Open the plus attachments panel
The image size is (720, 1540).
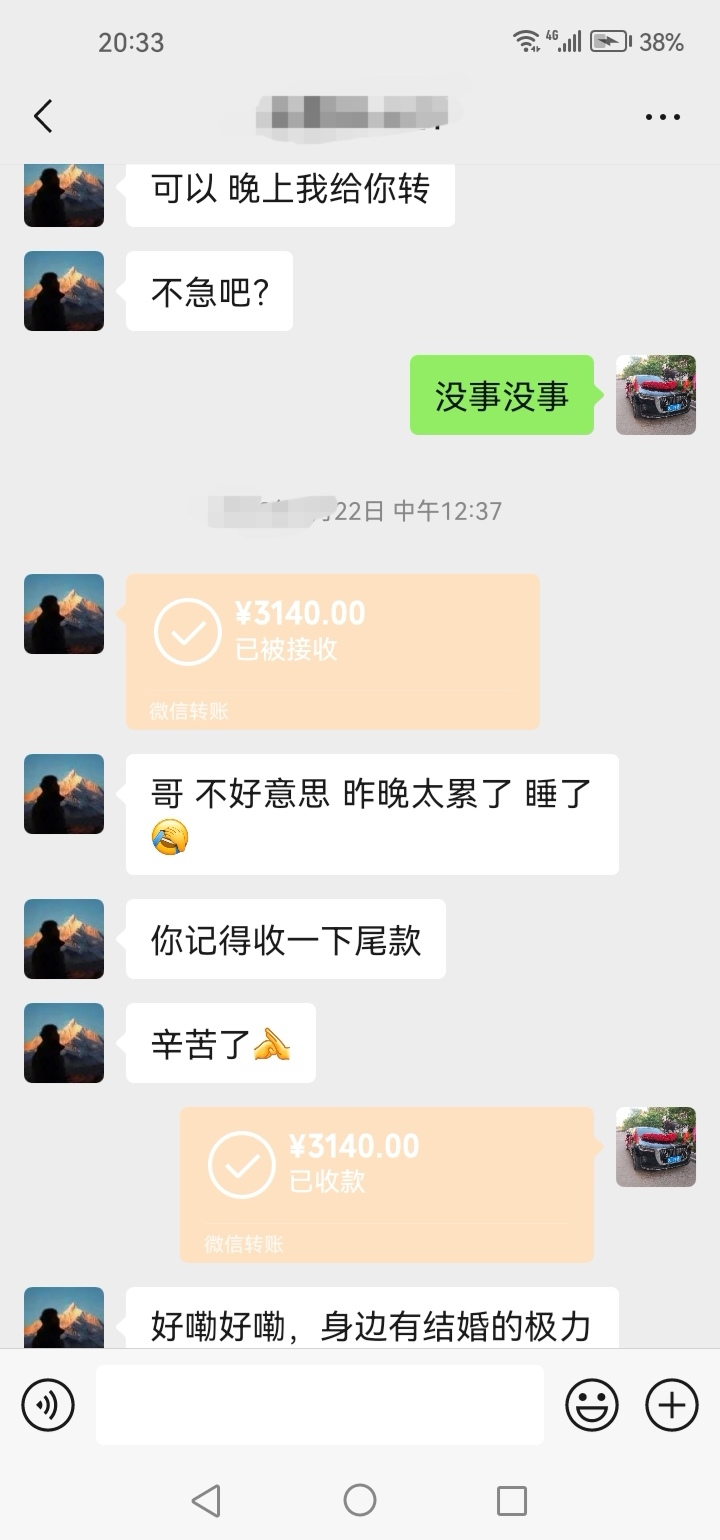pyautogui.click(x=672, y=1405)
